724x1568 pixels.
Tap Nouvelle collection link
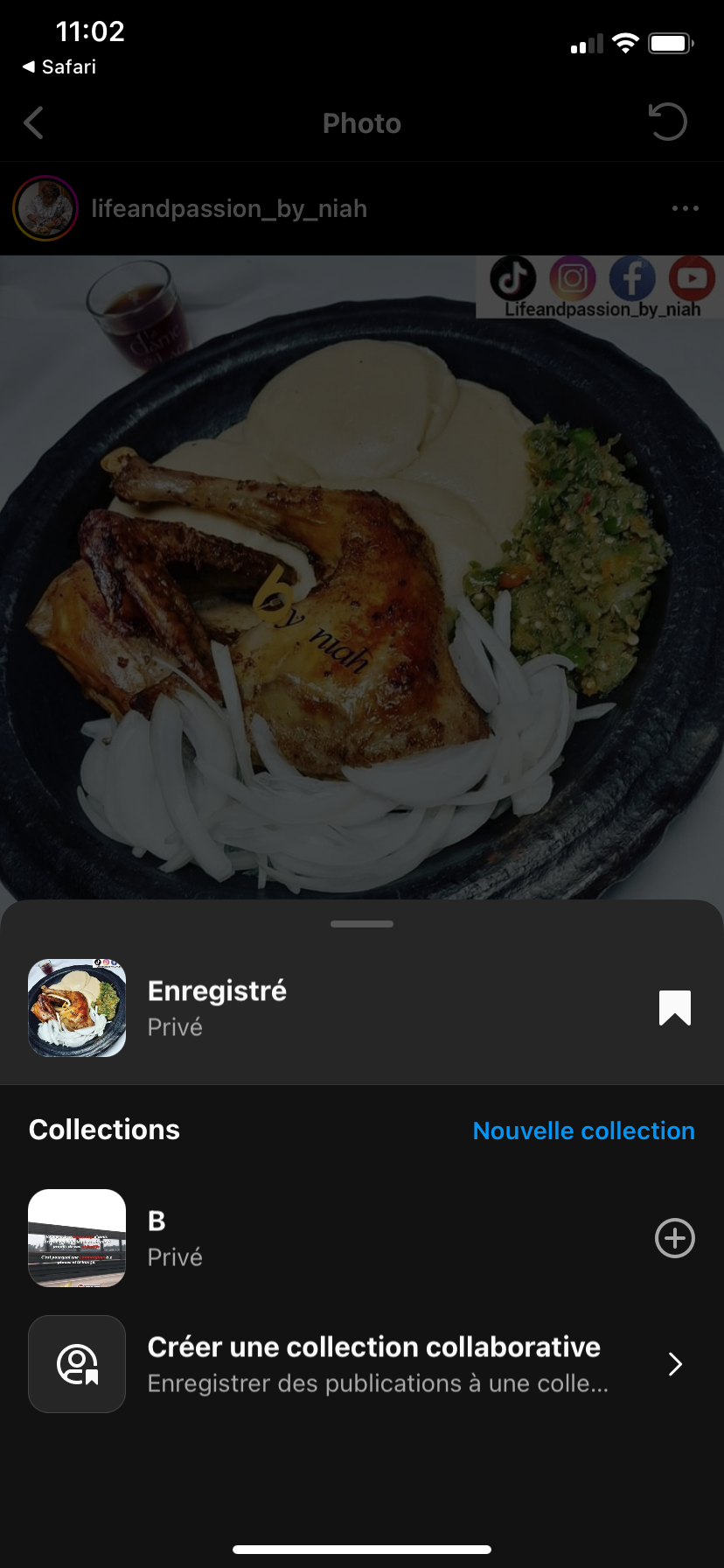pyautogui.click(x=583, y=1130)
